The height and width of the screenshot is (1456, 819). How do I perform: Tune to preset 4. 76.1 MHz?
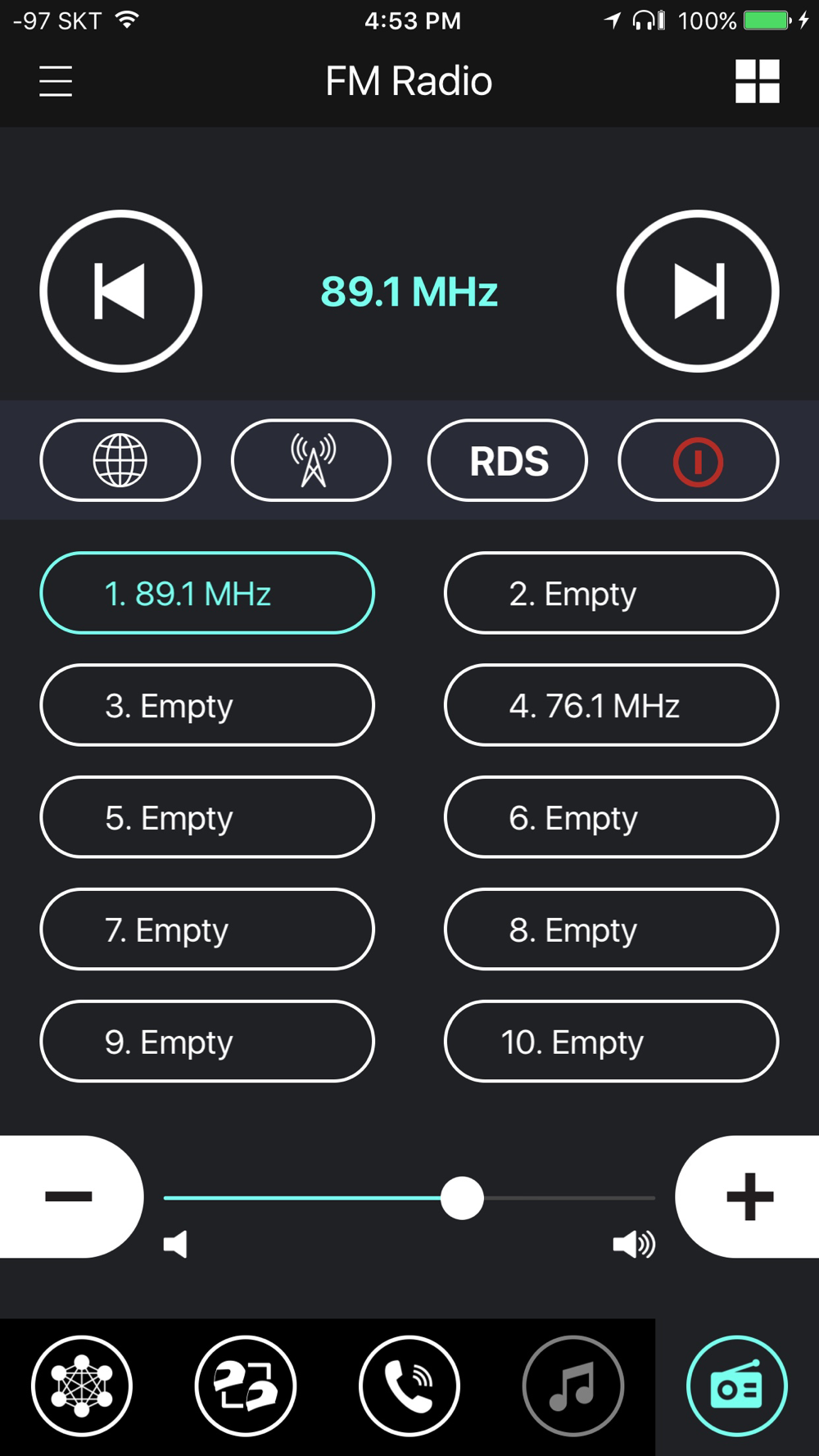point(612,705)
